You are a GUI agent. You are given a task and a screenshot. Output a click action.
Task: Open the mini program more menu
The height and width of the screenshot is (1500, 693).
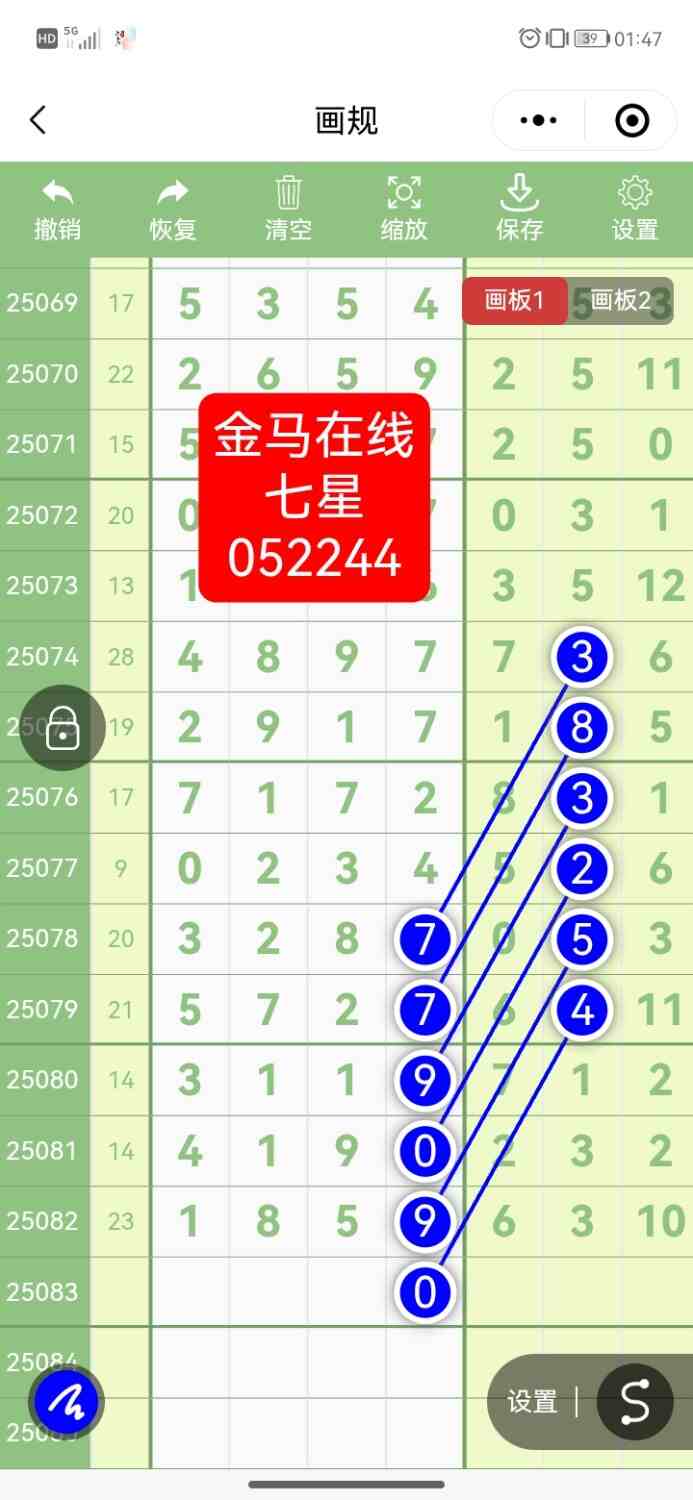click(539, 121)
